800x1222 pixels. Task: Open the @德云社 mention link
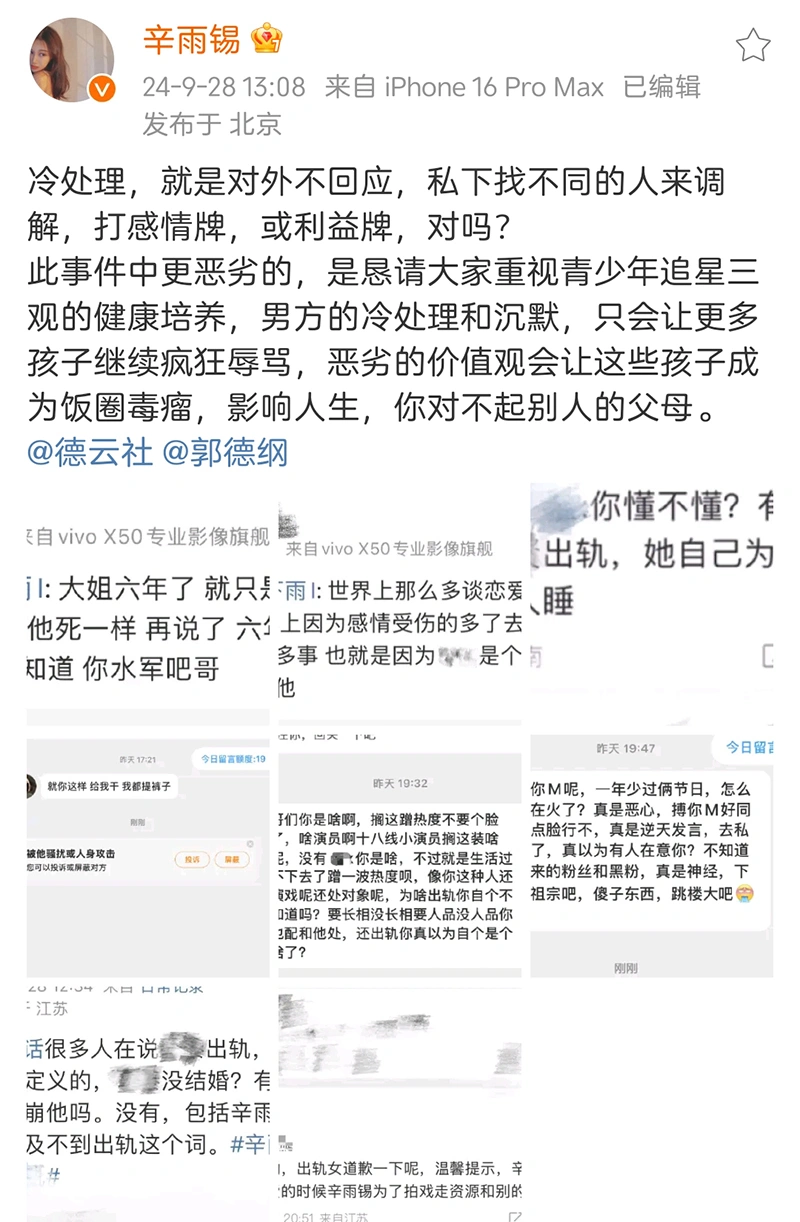(90, 452)
